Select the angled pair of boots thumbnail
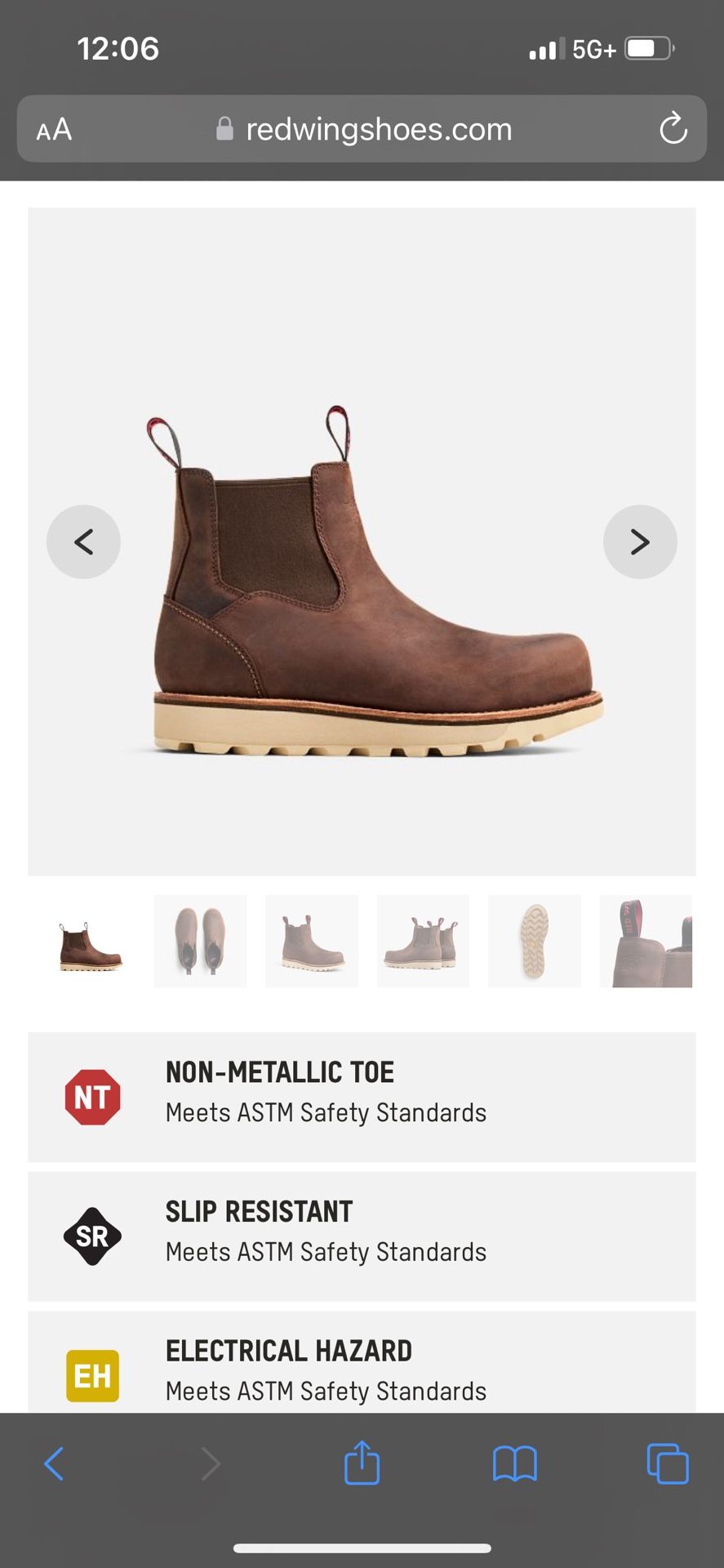This screenshot has height=1568, width=724. pos(423,941)
